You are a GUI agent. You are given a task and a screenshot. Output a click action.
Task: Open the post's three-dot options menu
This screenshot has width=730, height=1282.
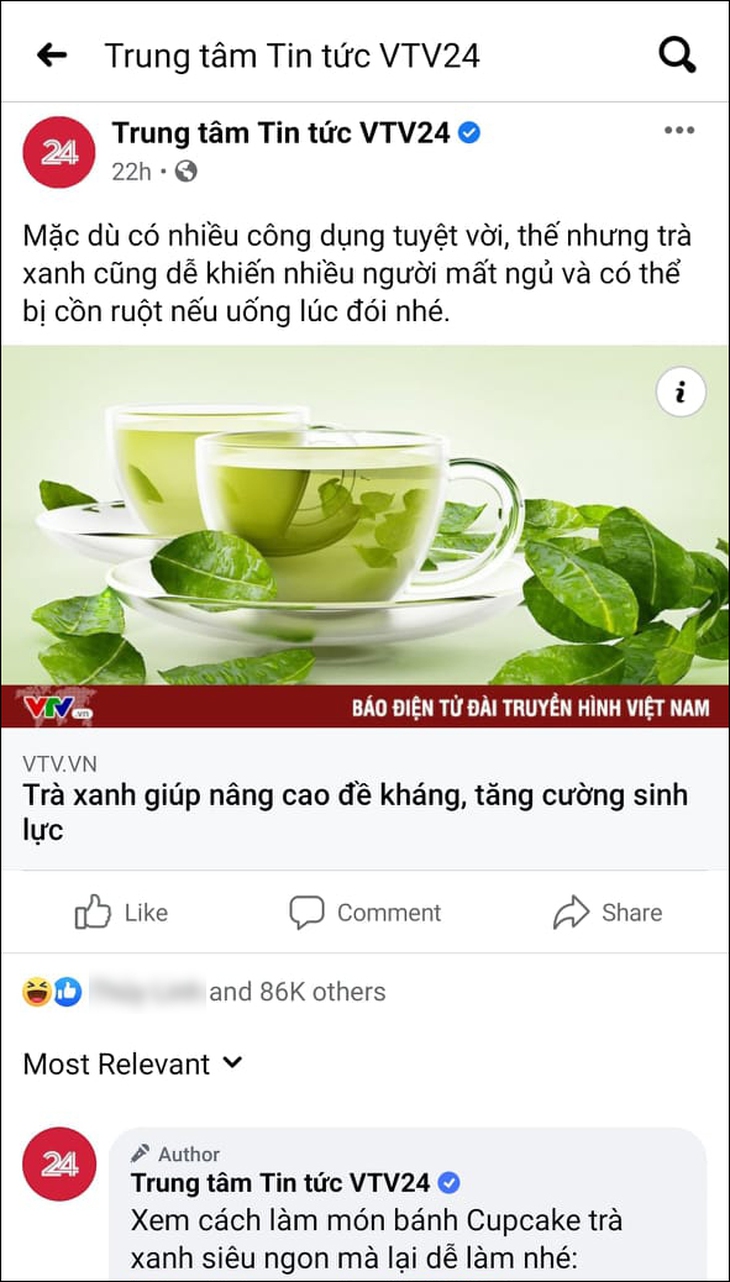679,131
